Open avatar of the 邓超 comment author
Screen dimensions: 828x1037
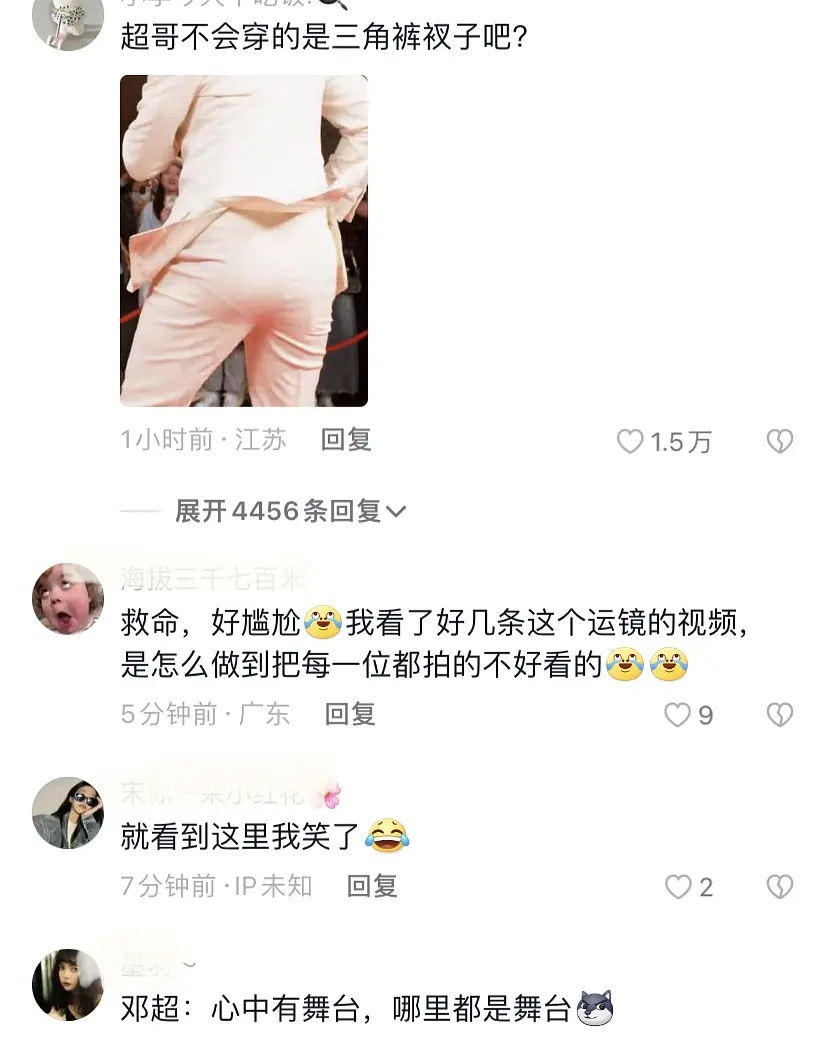point(68,984)
